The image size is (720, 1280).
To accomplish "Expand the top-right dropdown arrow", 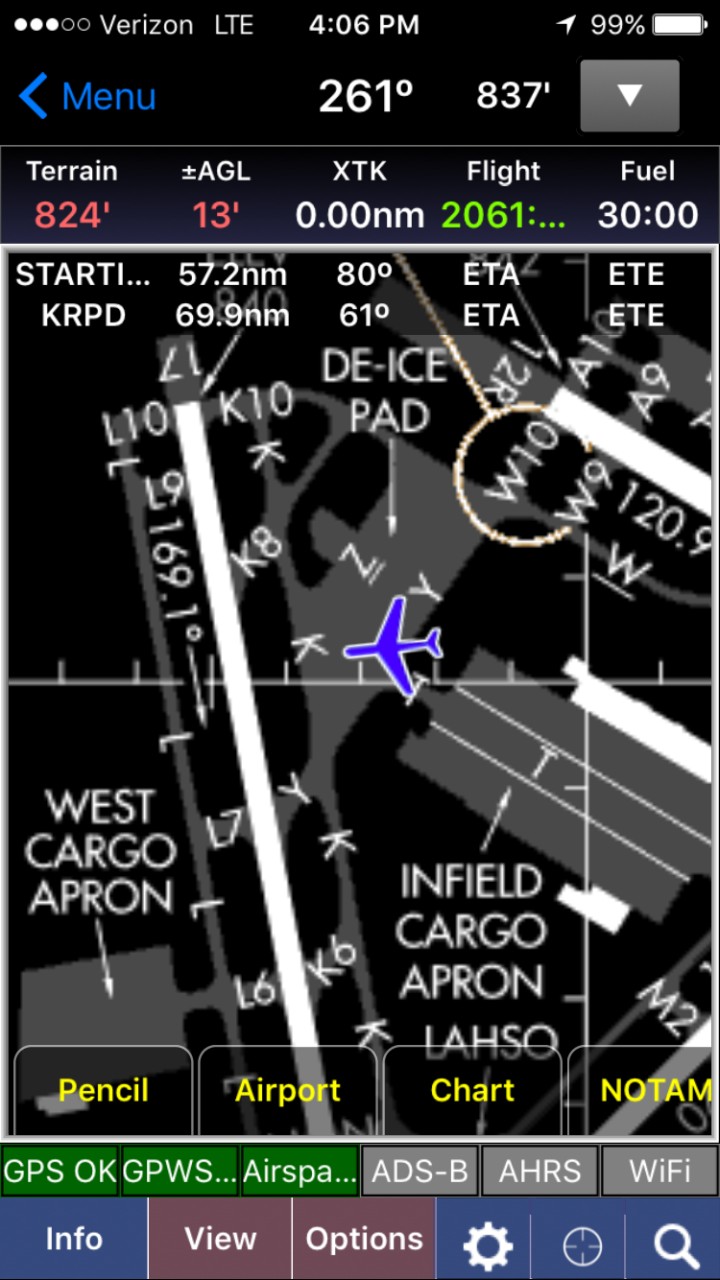I will [629, 96].
